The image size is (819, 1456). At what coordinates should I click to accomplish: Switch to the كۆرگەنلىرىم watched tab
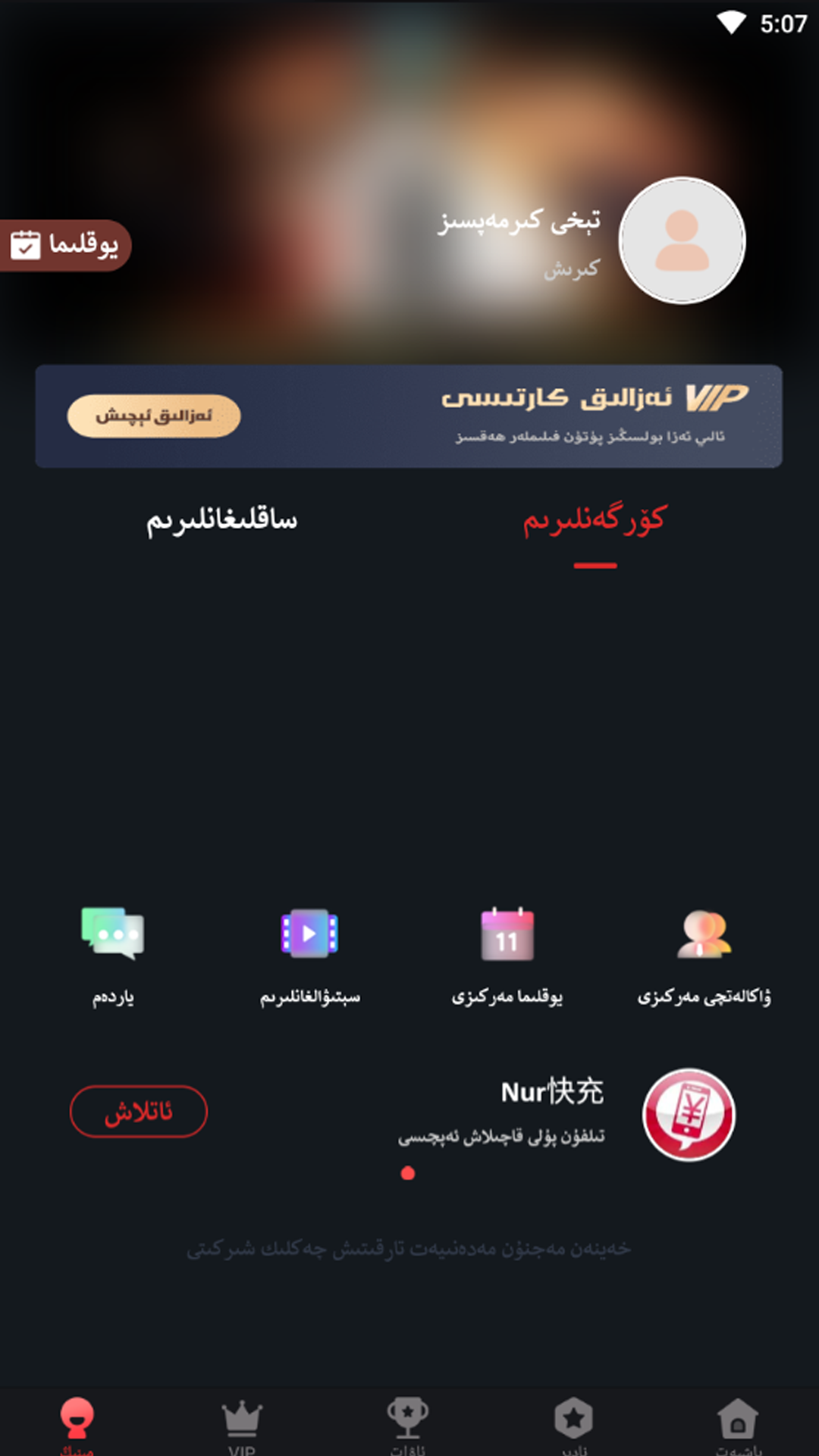[x=595, y=520]
